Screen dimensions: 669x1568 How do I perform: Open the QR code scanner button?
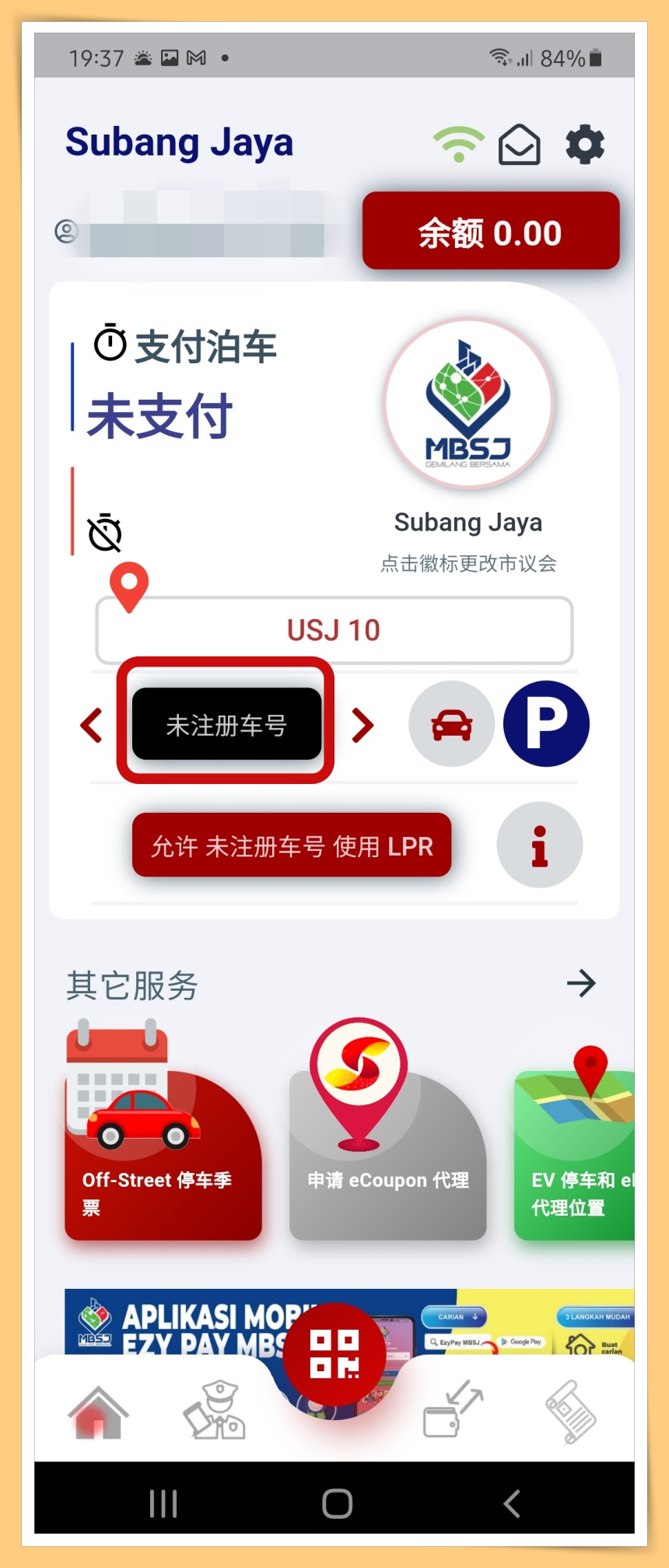(334, 1354)
